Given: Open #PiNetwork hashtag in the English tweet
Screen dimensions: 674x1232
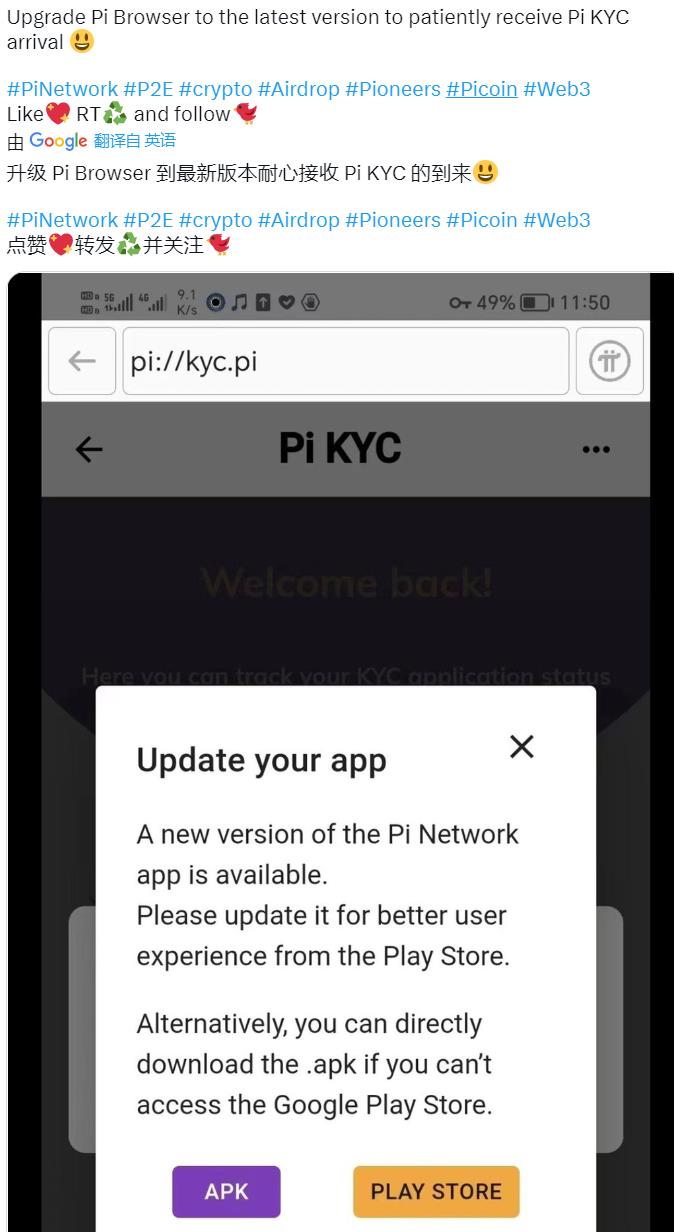Looking at the screenshot, I should pyautogui.click(x=62, y=89).
